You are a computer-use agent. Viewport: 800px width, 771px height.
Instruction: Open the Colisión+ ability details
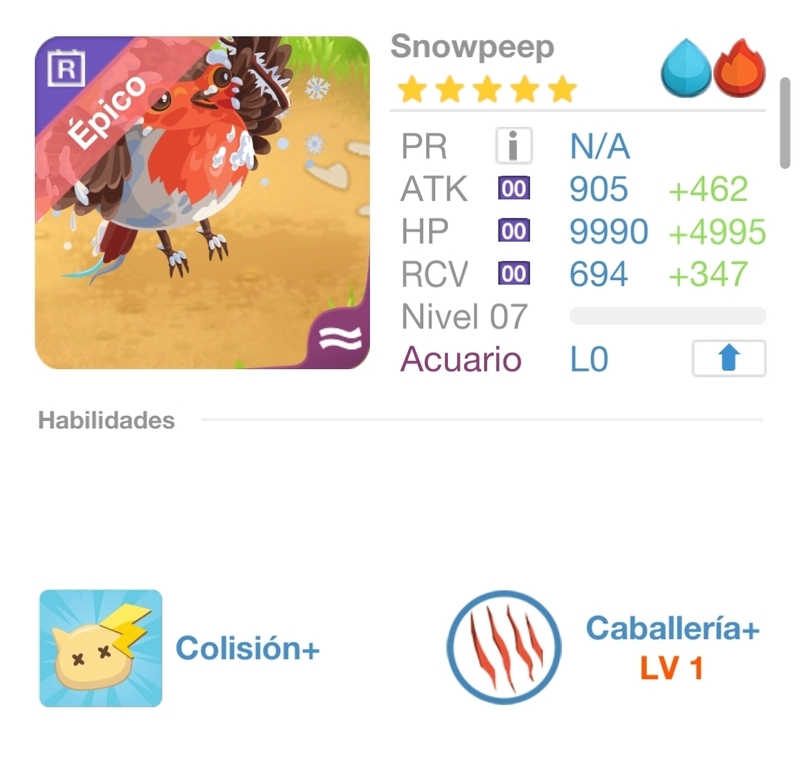coord(101,648)
